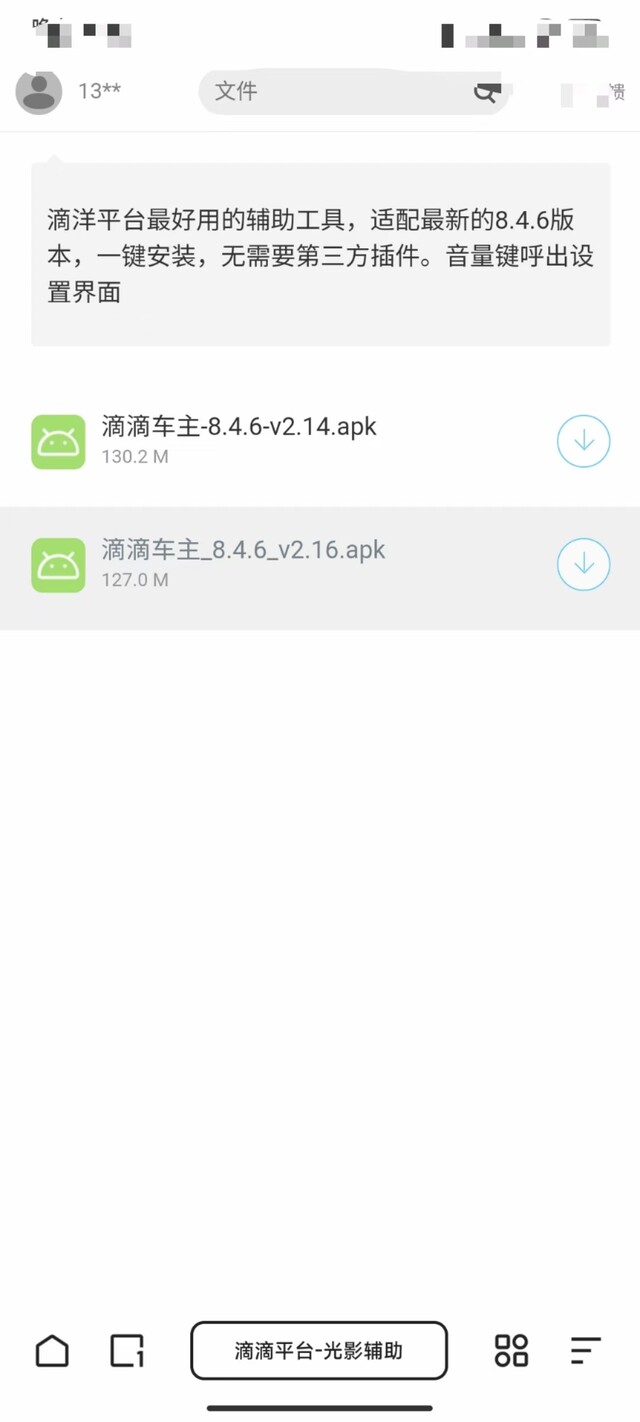640x1422 pixels.
Task: Open the 13** user avatar
Action: [x=39, y=92]
